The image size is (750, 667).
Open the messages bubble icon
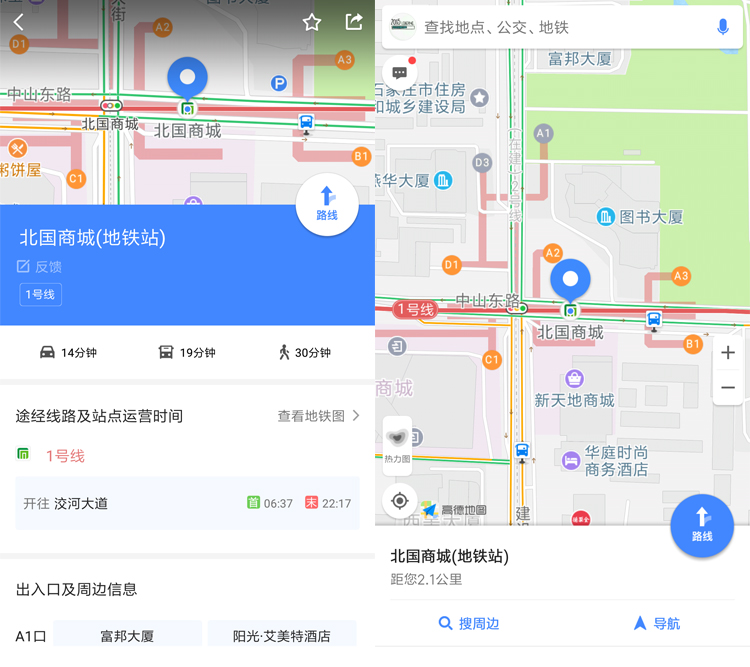[399, 72]
